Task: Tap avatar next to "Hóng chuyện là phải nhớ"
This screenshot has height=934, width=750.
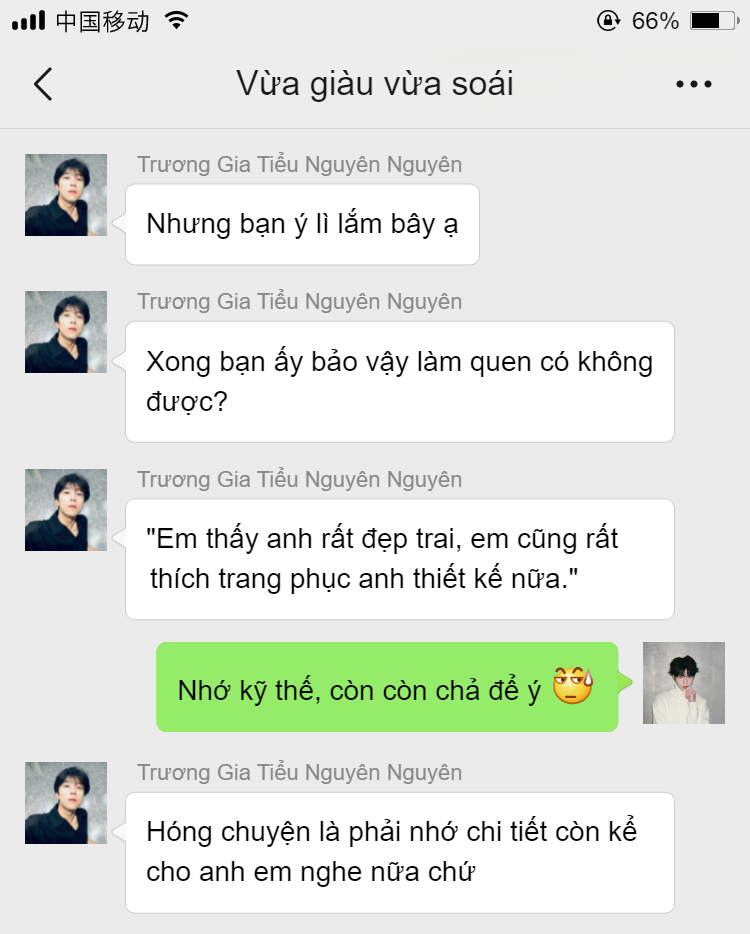Action: coord(66,803)
